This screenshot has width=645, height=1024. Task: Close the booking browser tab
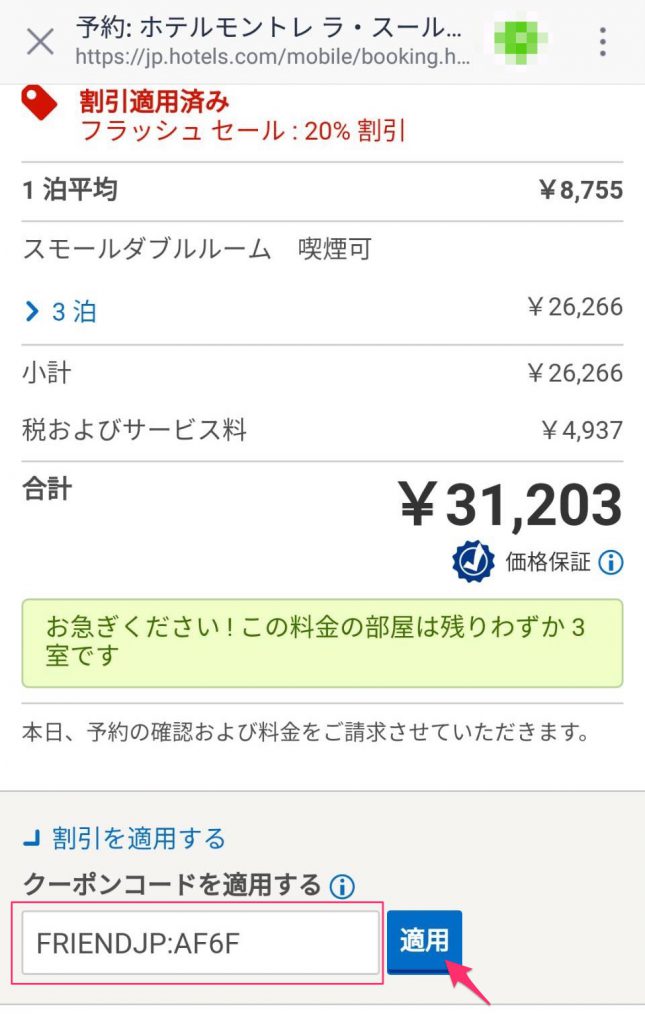coord(39,42)
